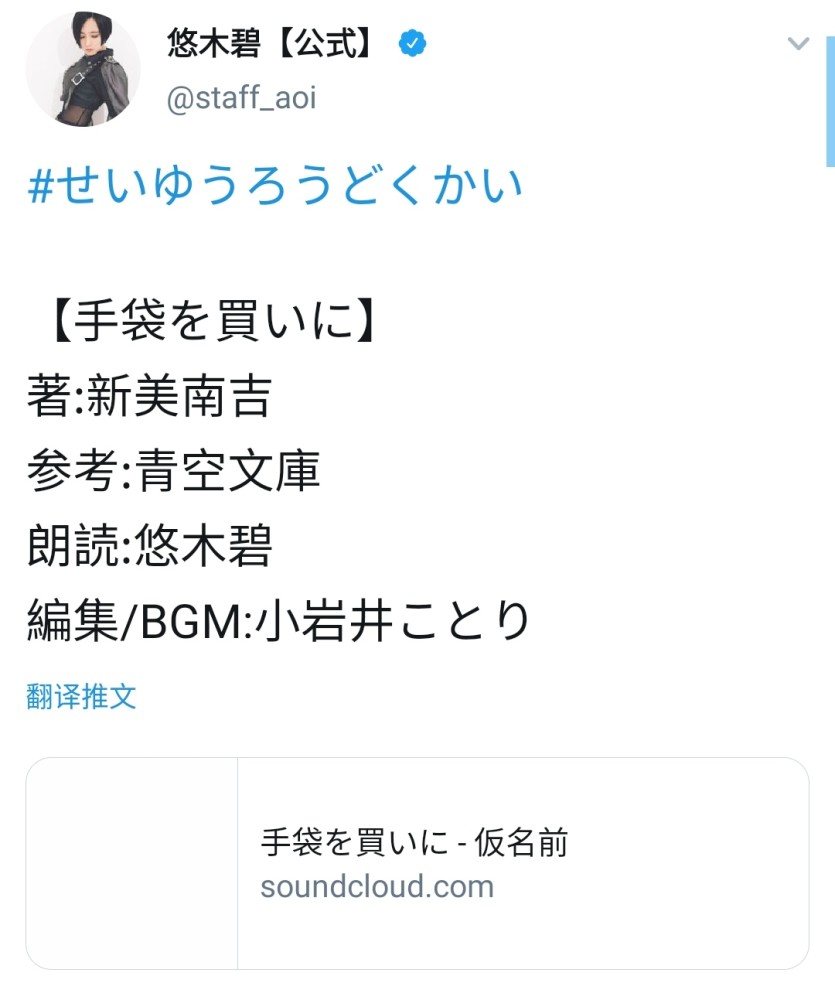Open 悠木碧 profile picture
The height and width of the screenshot is (1000, 835).
(83, 69)
